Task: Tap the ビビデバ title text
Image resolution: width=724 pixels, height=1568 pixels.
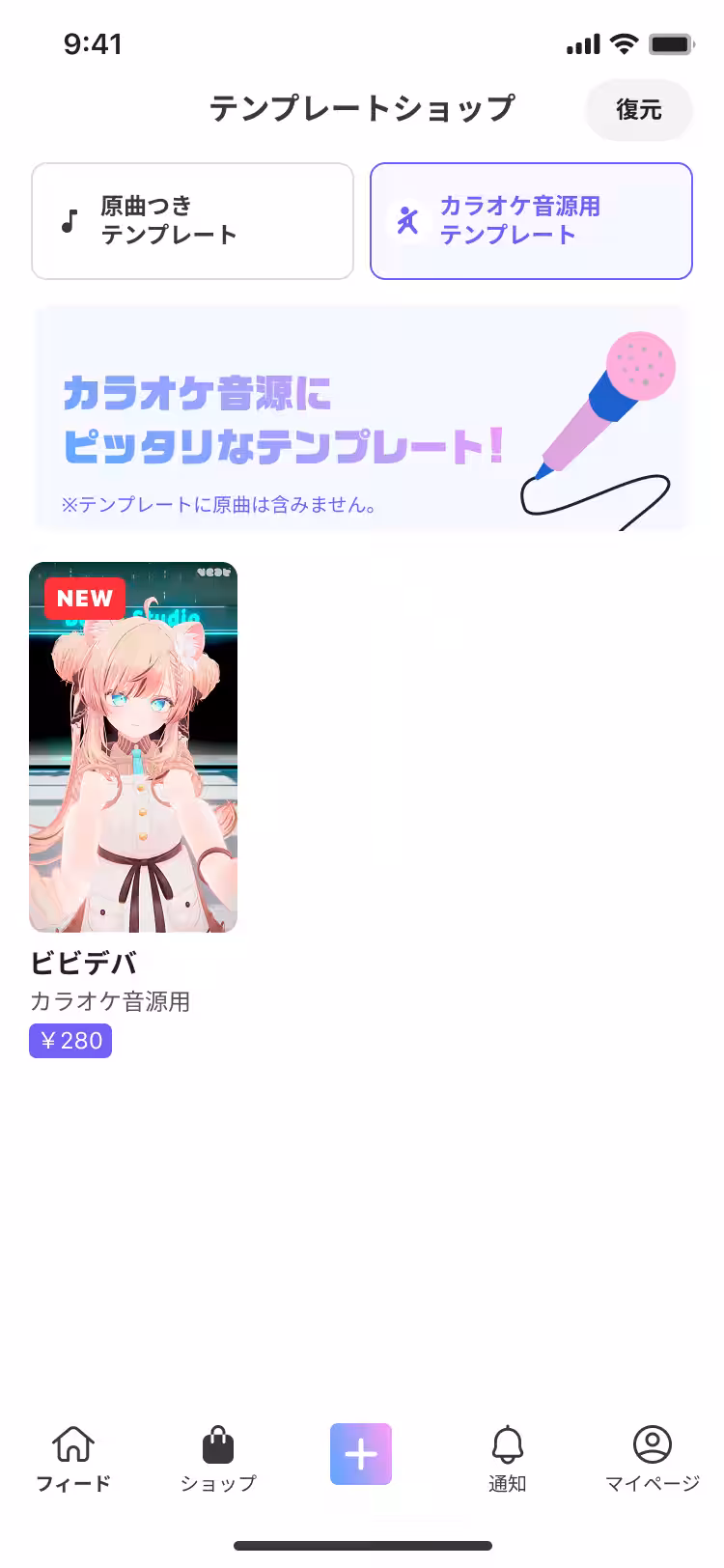Action: [83, 964]
